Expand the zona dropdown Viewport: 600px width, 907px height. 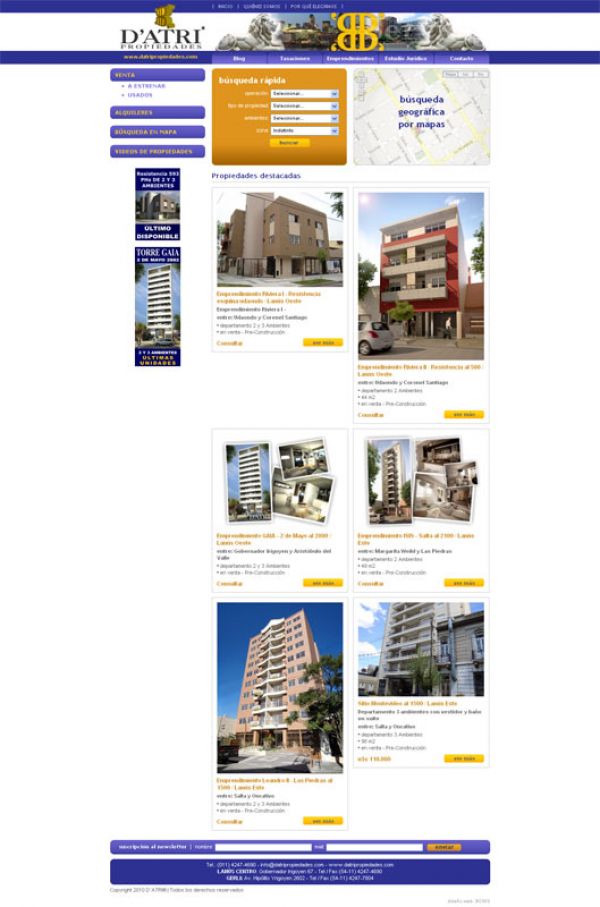tap(305, 130)
